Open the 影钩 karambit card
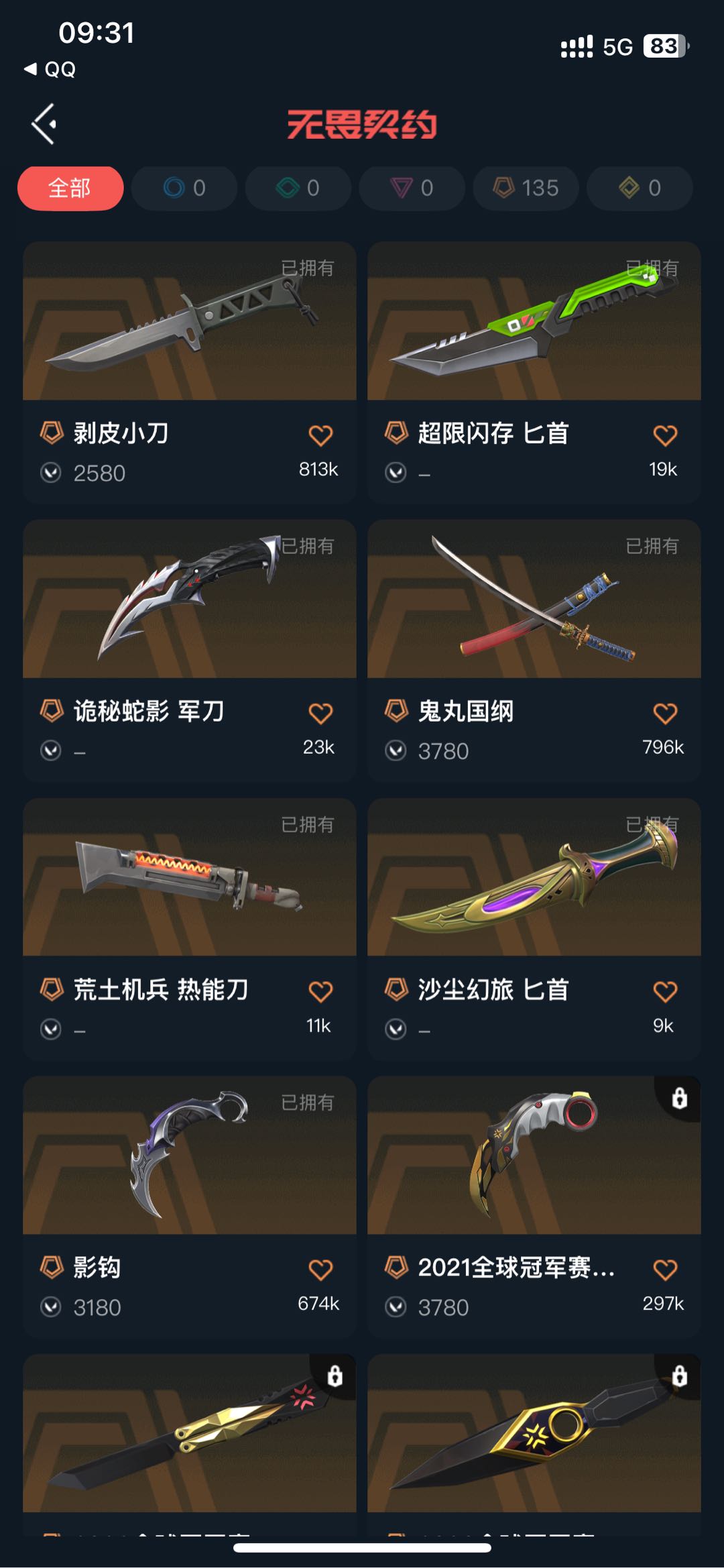The height and width of the screenshot is (1568, 724). tap(189, 1156)
